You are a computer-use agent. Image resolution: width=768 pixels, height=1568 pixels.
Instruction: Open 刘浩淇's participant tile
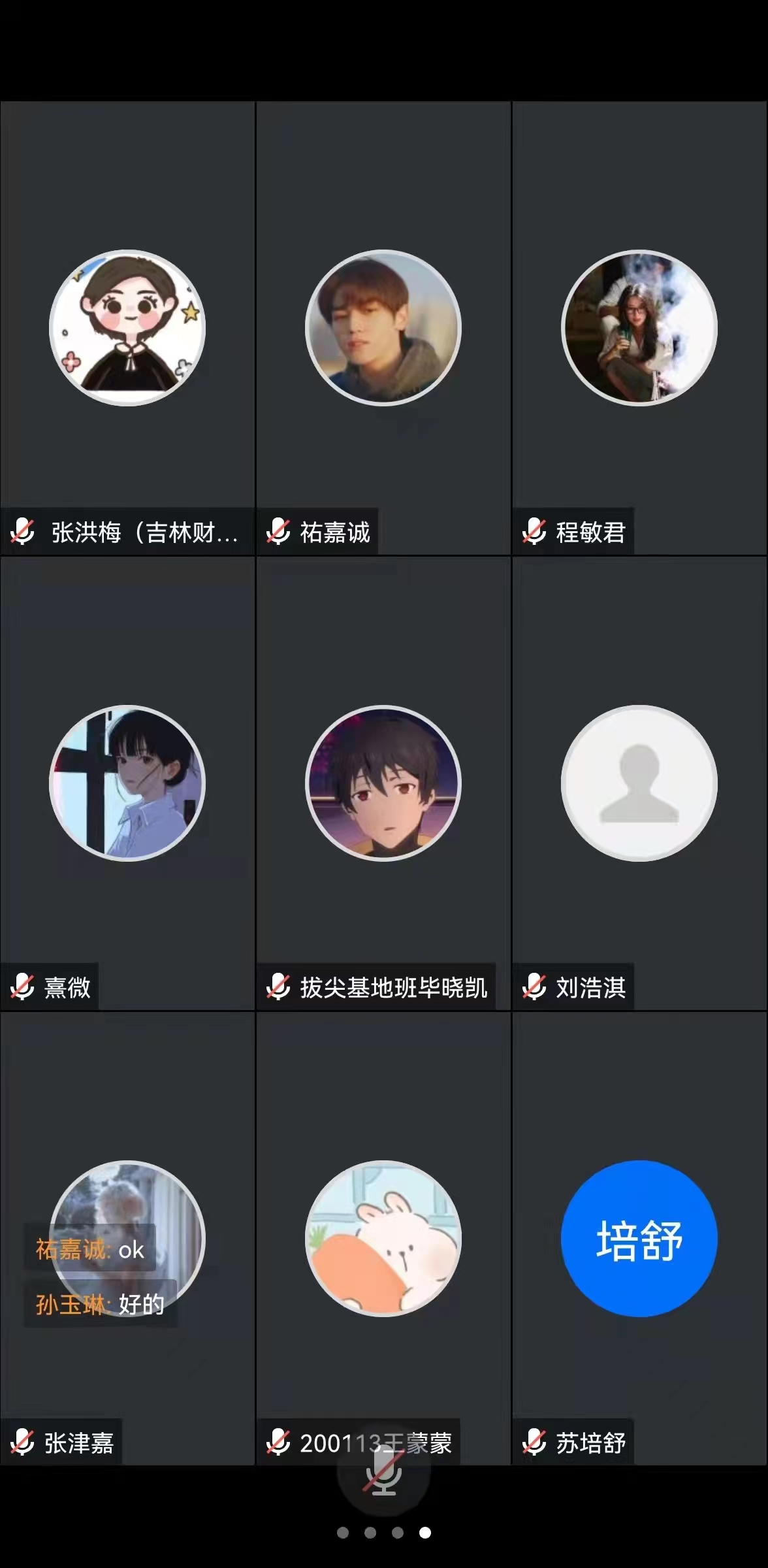pyautogui.click(x=639, y=783)
